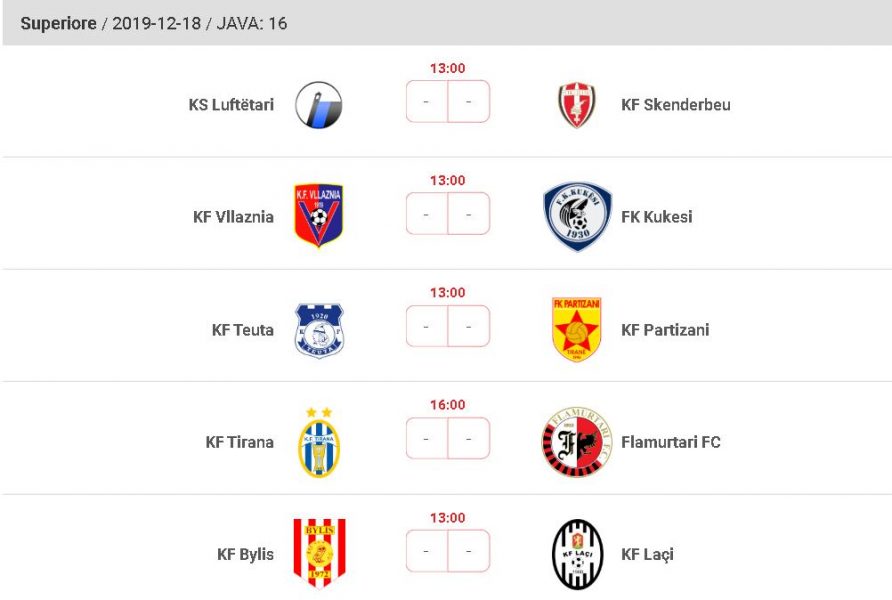View the KF Teuta vs KF Partizani fixture
892x600 pixels.
(x=447, y=327)
